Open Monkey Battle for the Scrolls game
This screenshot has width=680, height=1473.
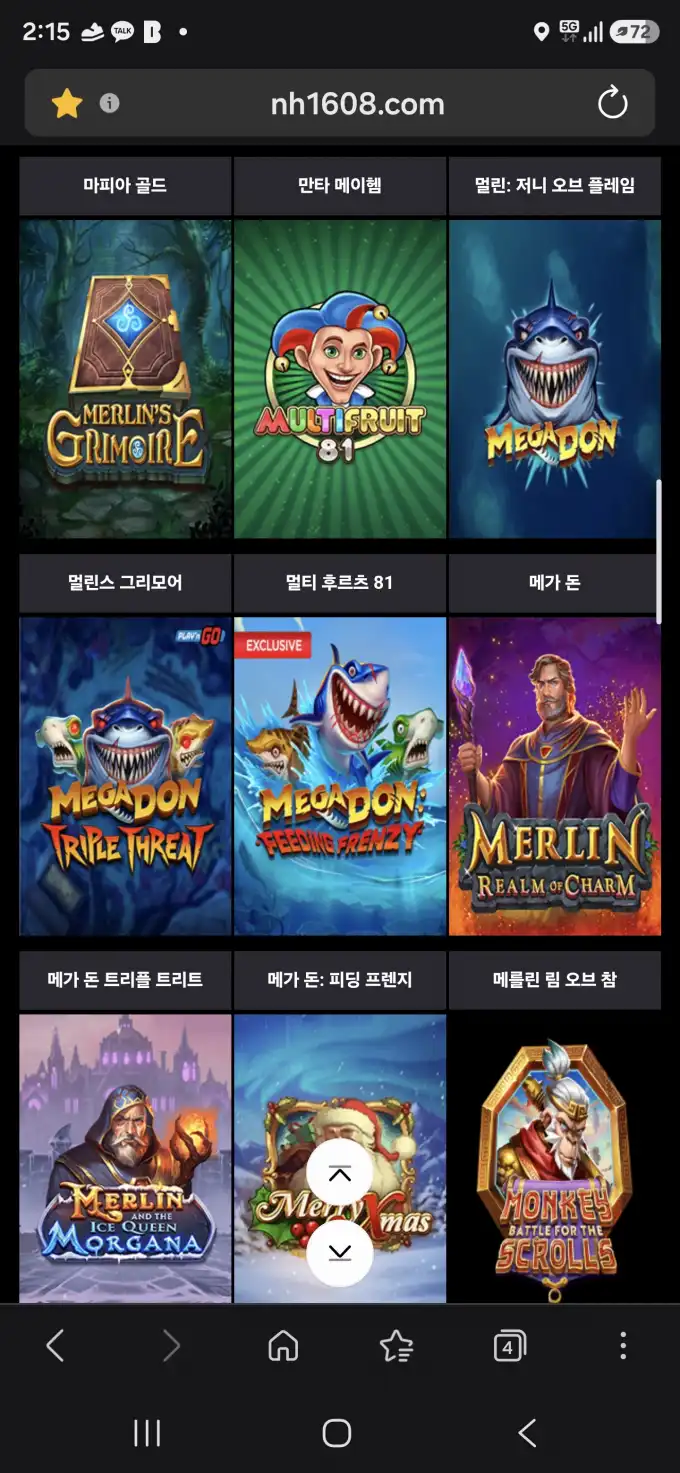(555, 1158)
